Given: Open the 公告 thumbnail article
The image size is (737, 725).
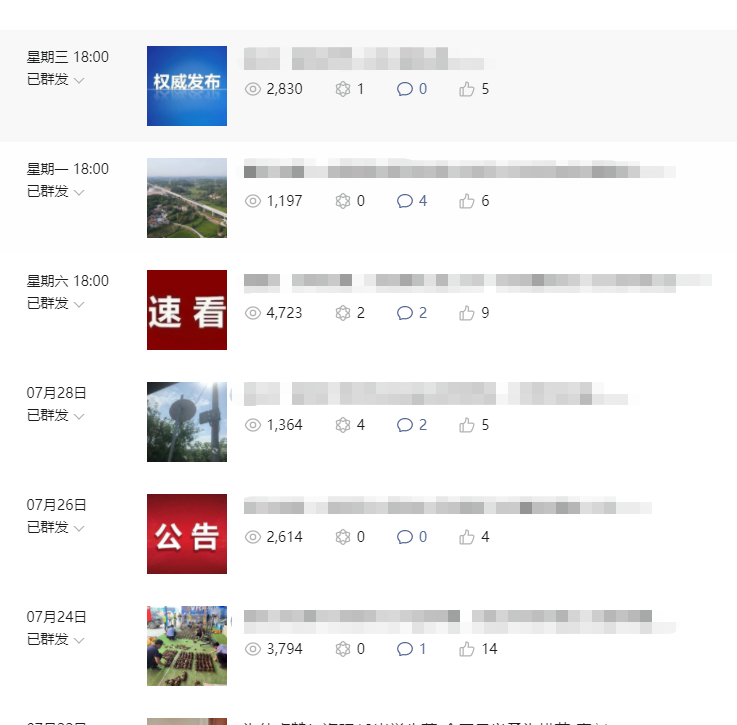Looking at the screenshot, I should pos(186,534).
